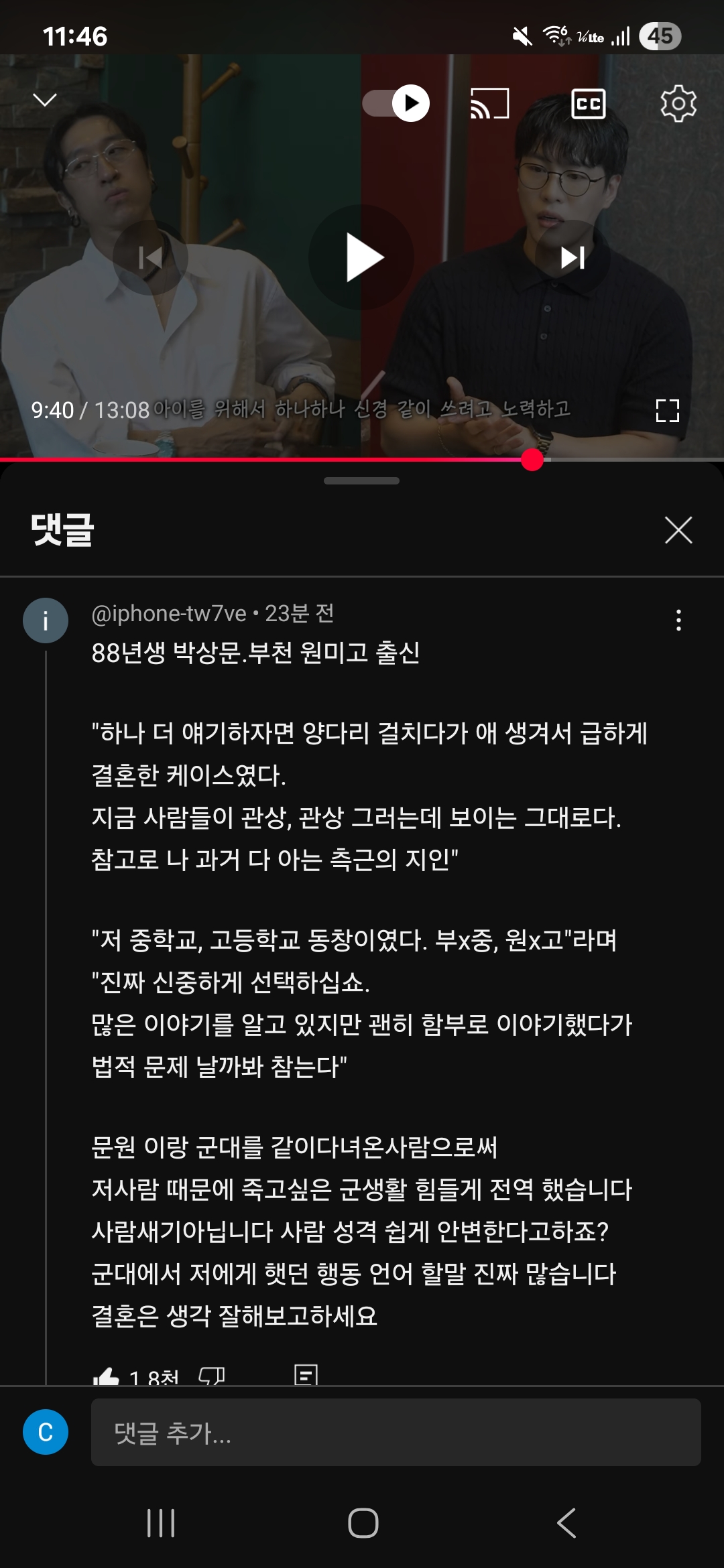
Task: Open the options menu for @iphone-tw7ve's comment
Action: [678, 620]
